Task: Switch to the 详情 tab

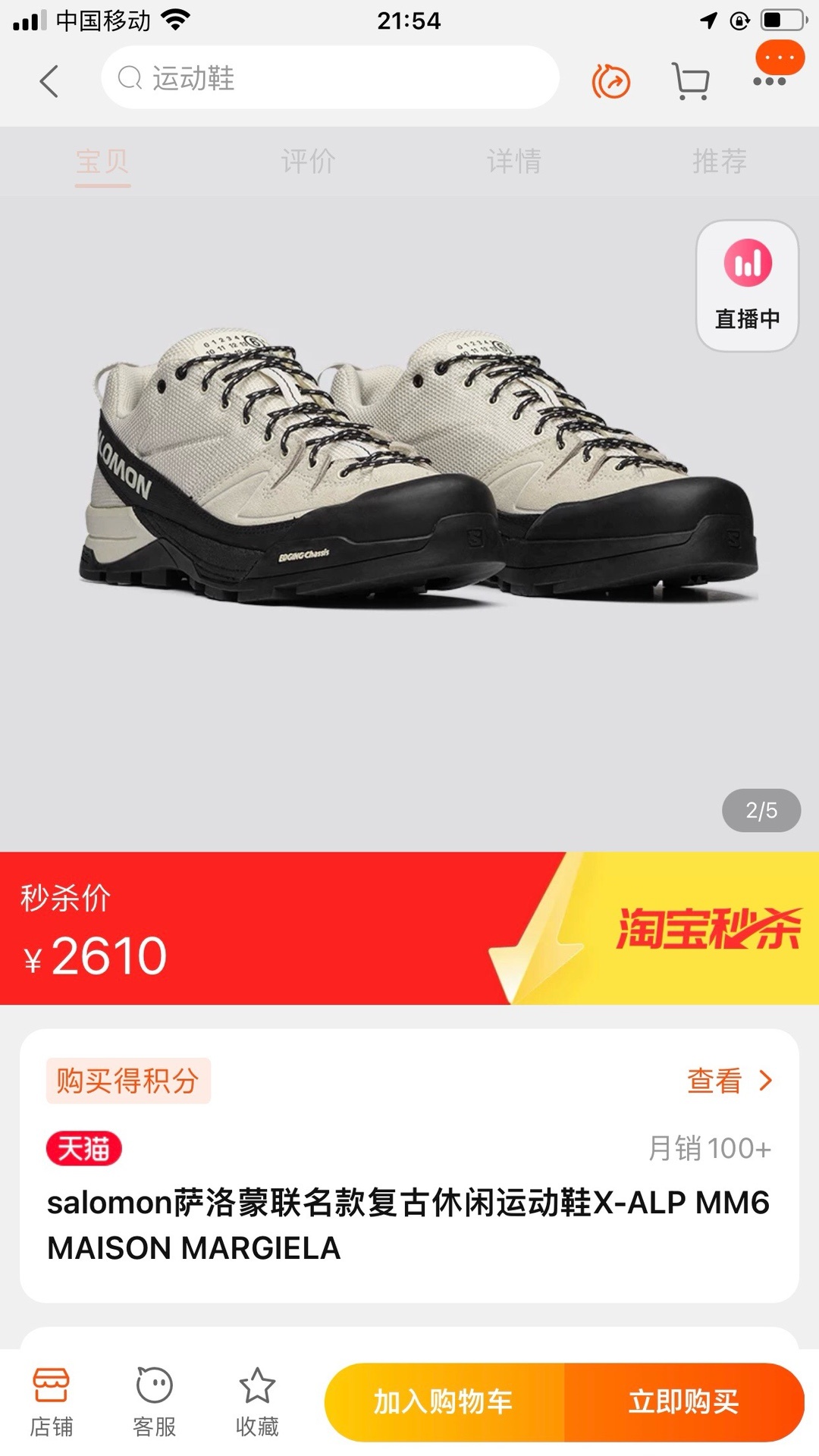Action: [x=513, y=162]
